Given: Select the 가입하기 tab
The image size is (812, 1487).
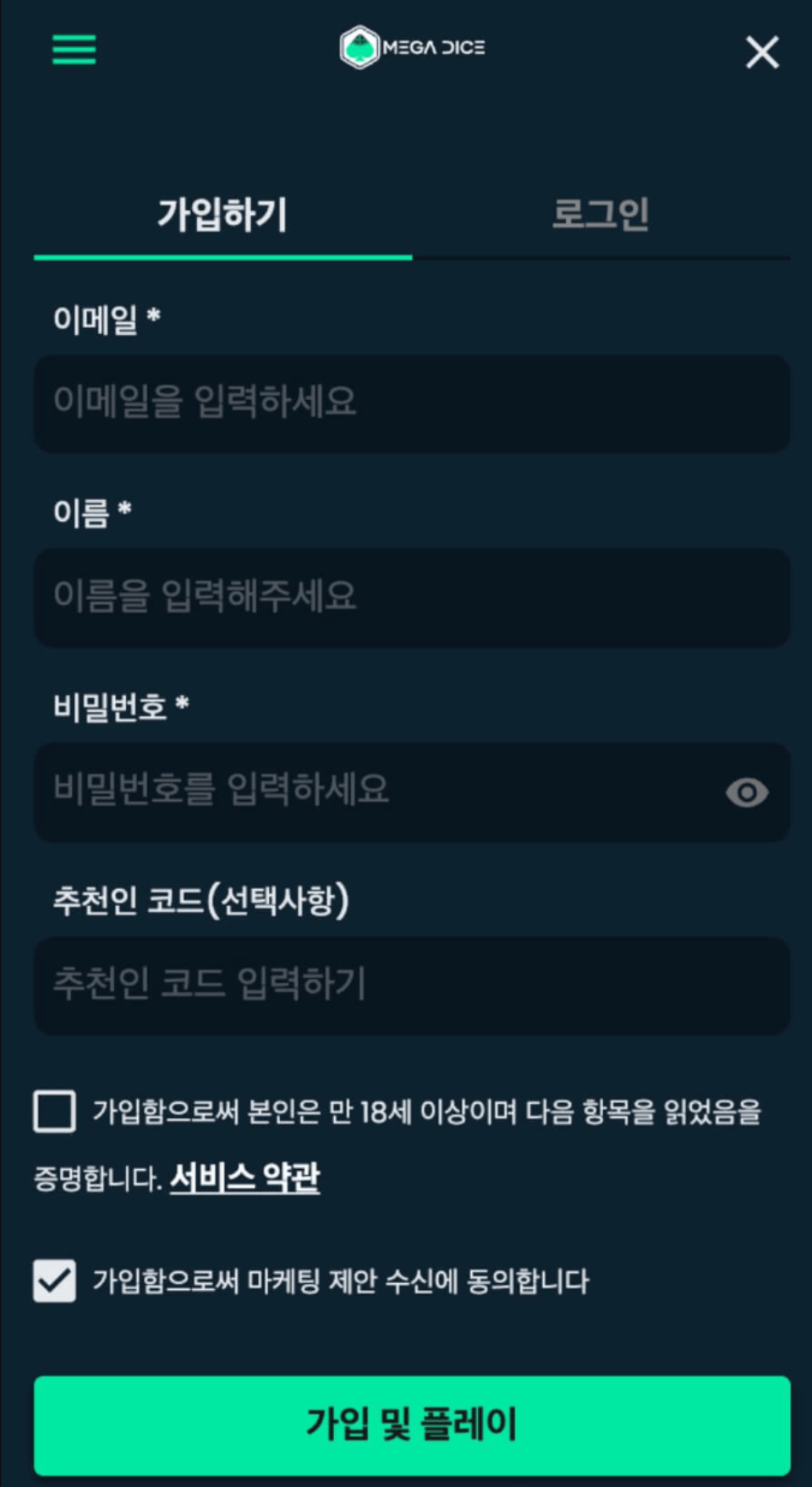Looking at the screenshot, I should click(222, 213).
